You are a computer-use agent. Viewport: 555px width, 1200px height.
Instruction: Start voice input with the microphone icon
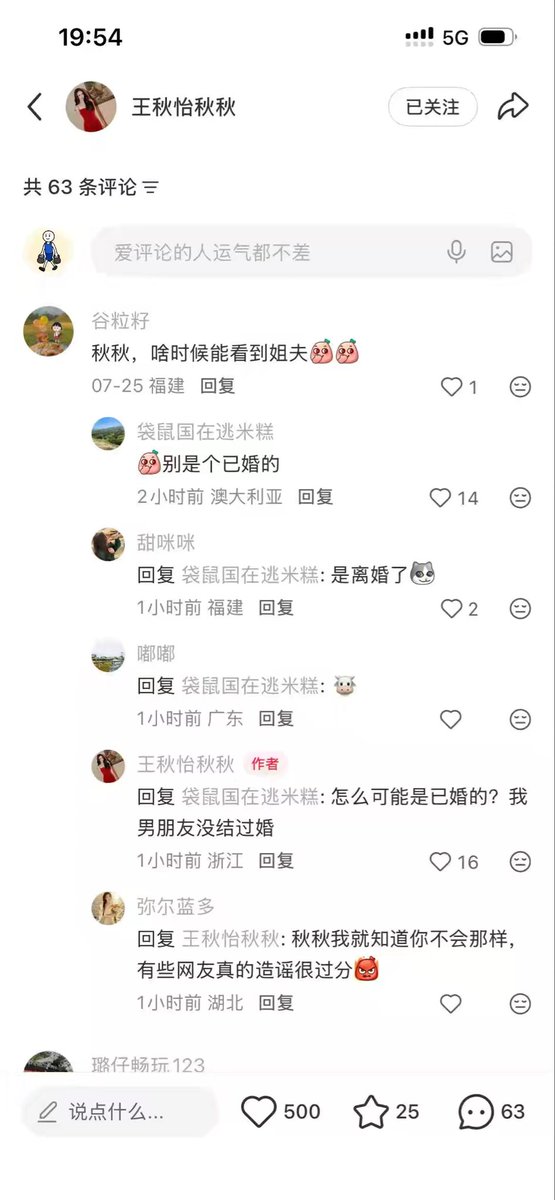pos(456,252)
